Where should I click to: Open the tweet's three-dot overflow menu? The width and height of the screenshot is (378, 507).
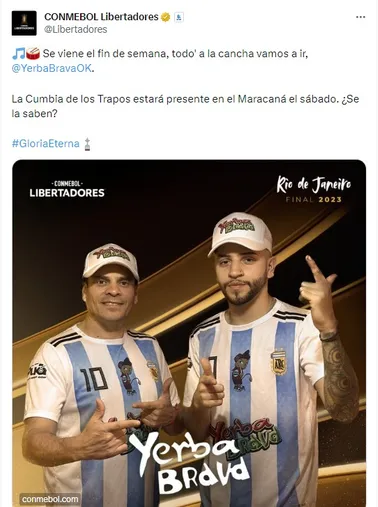click(x=360, y=17)
